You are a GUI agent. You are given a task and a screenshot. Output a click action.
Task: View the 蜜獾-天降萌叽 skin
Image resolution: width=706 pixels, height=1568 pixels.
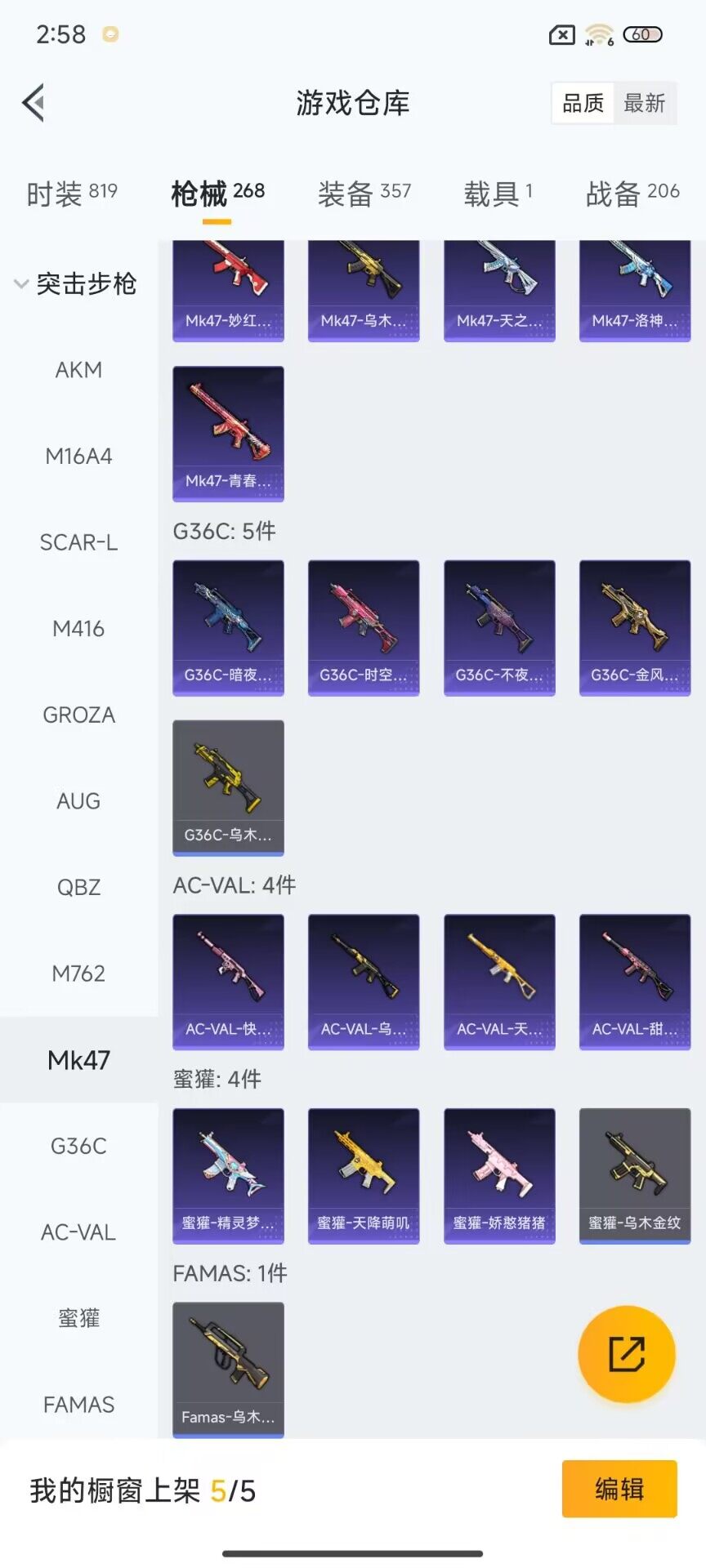pyautogui.click(x=364, y=1174)
